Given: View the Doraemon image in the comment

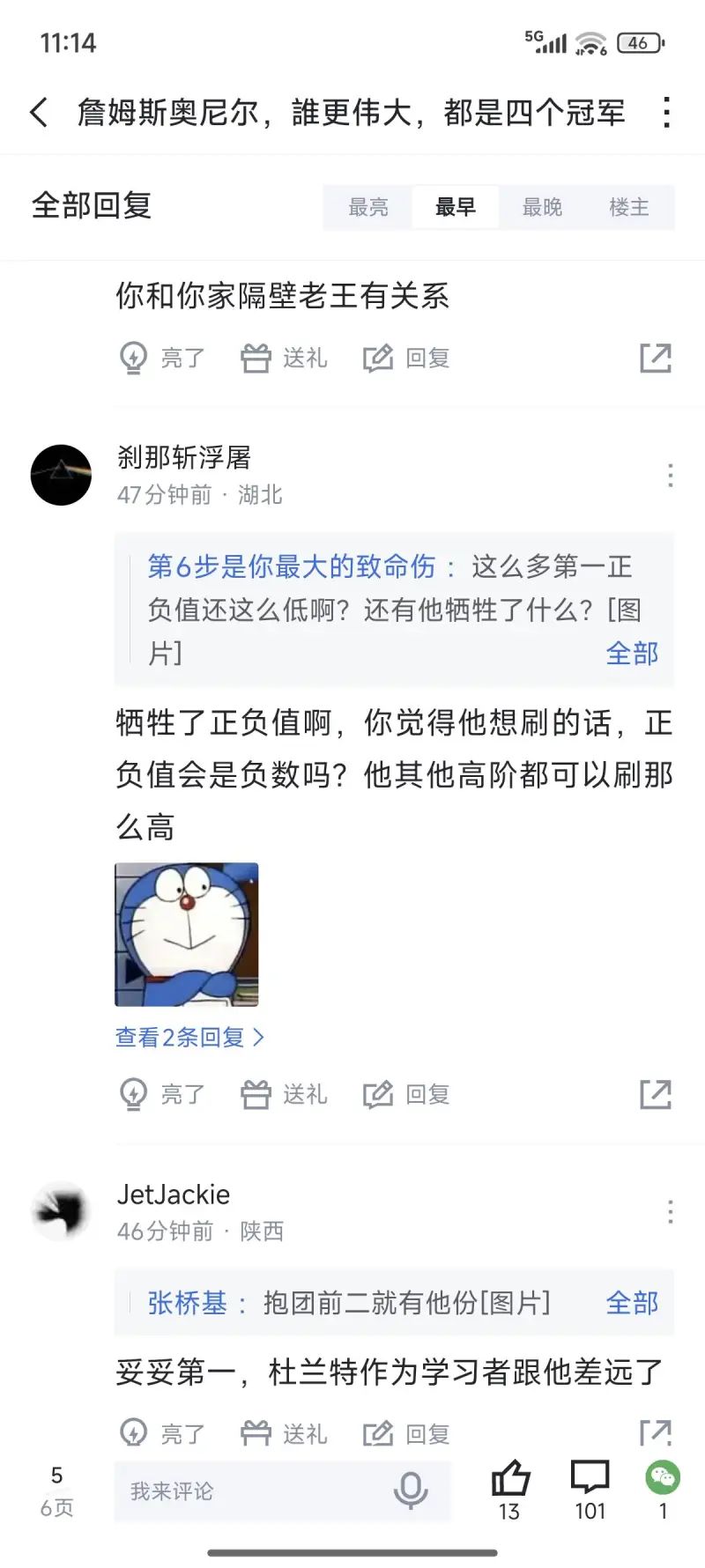Looking at the screenshot, I should 187,934.
